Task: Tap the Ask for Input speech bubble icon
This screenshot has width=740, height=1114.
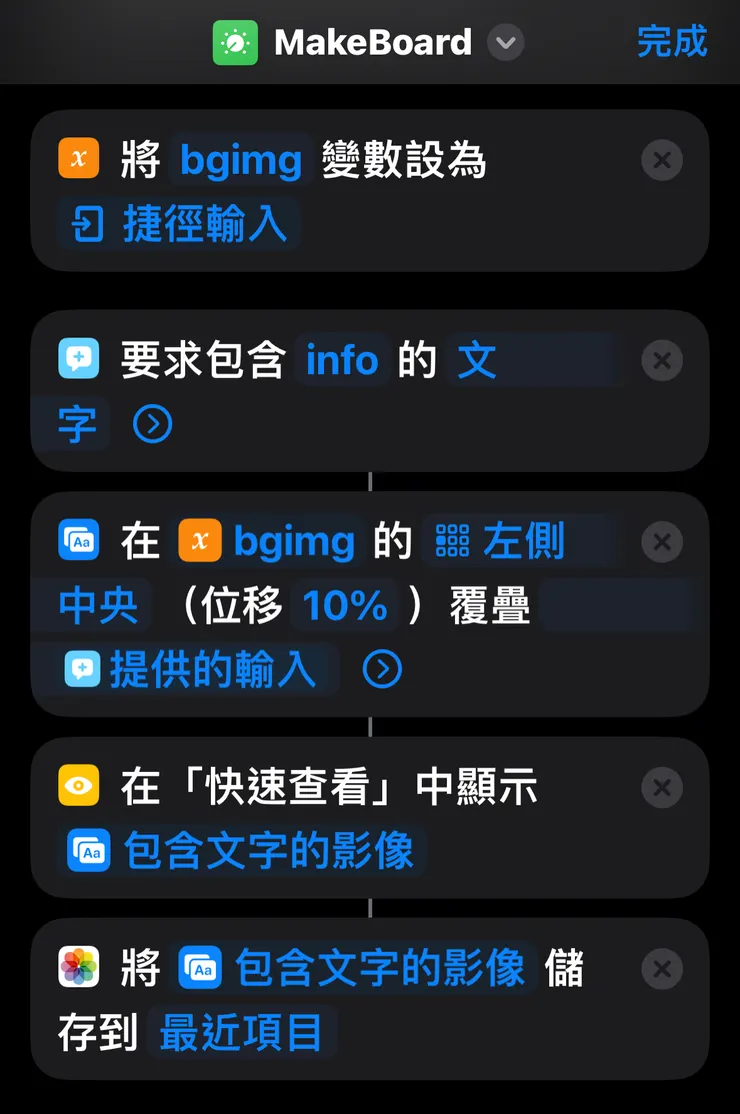Action: pos(77,360)
